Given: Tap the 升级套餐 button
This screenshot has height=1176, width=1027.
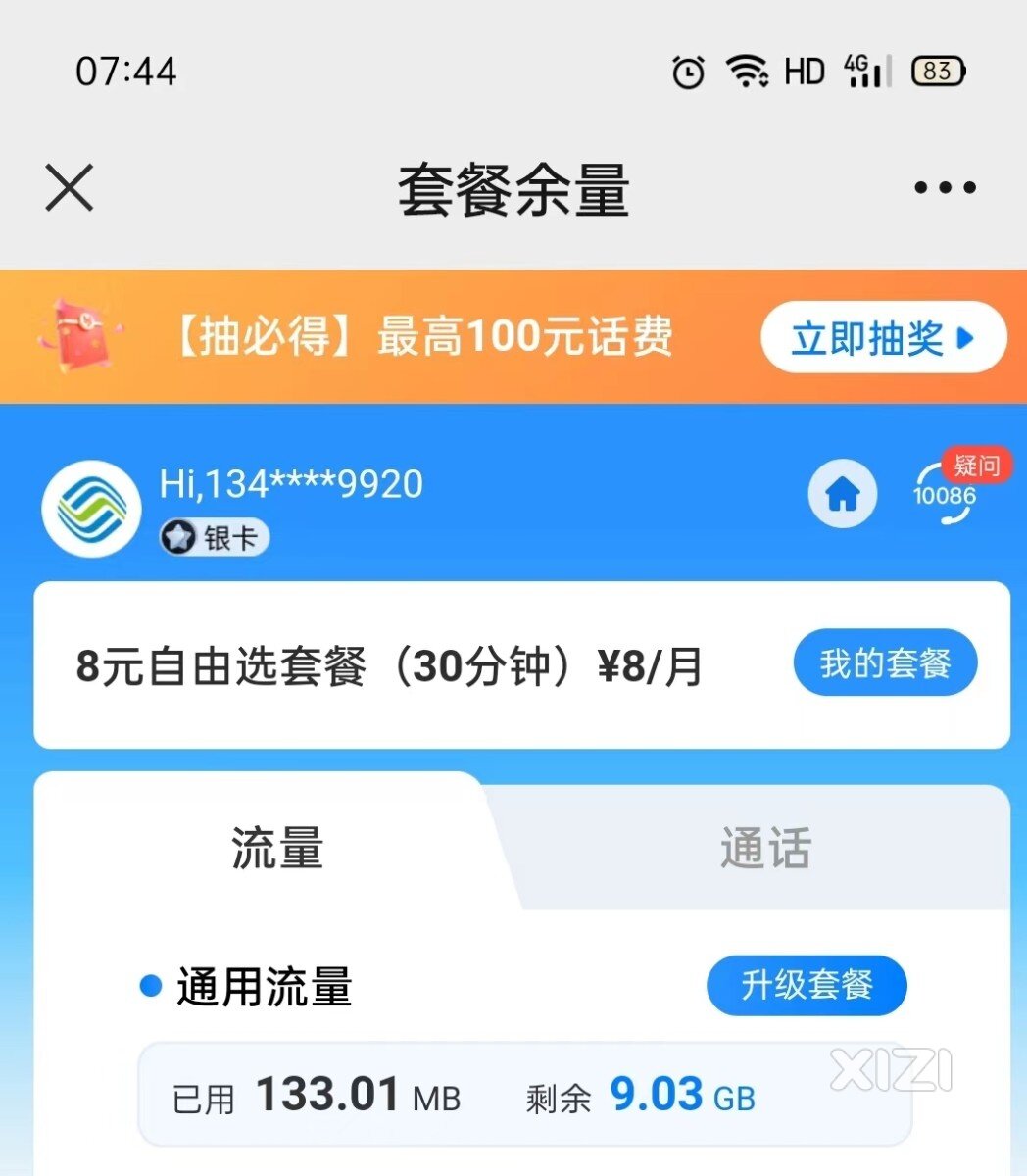Looking at the screenshot, I should coord(807,985).
